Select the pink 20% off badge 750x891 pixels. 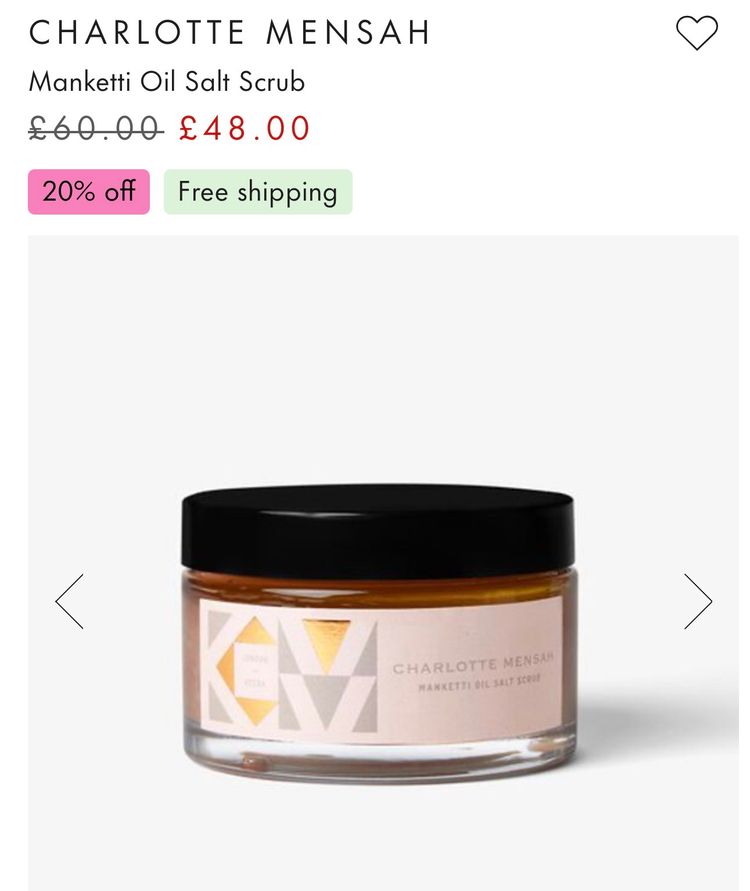click(x=90, y=190)
